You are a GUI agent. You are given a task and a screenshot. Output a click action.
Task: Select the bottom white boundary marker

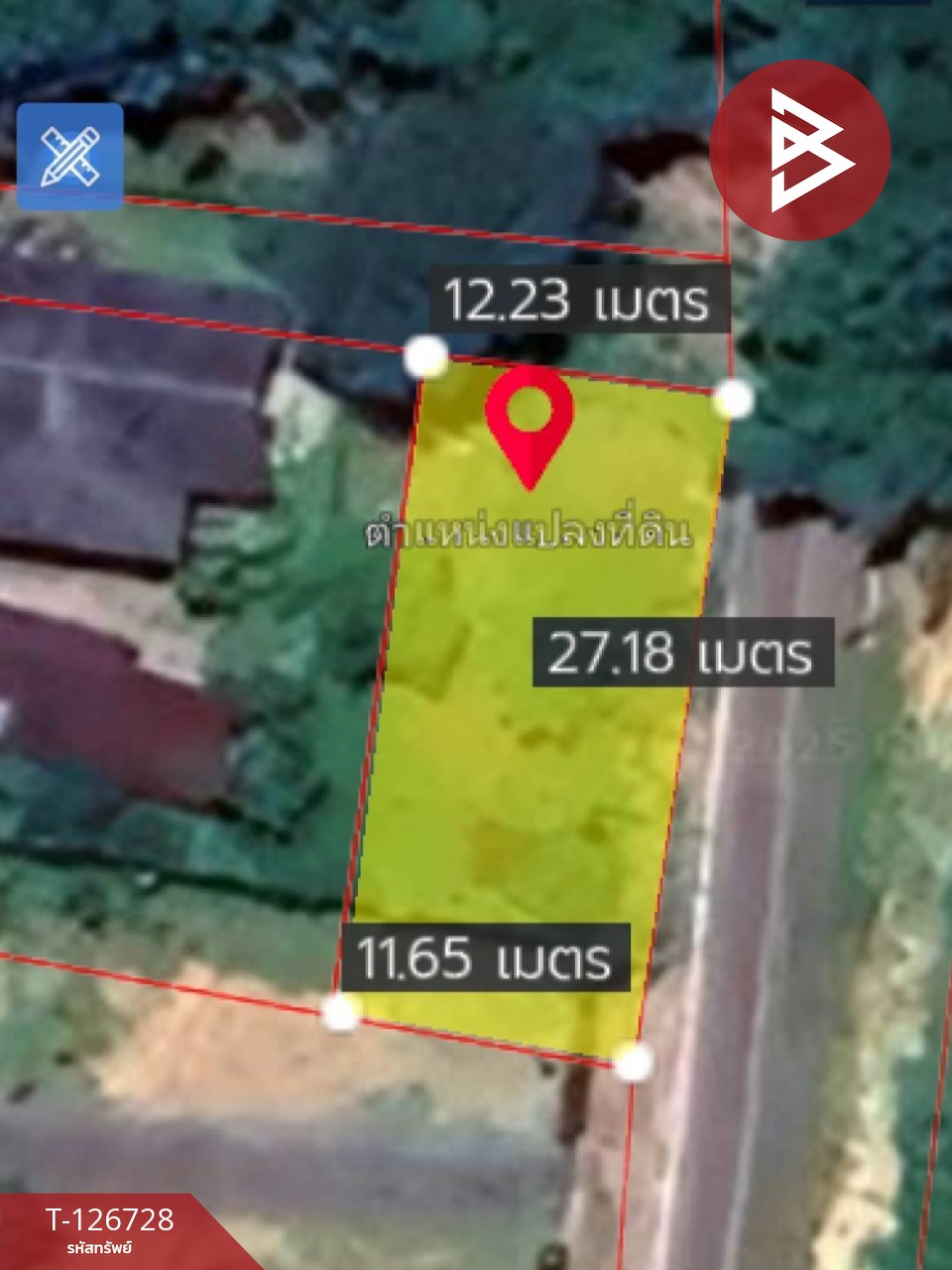630,1067
